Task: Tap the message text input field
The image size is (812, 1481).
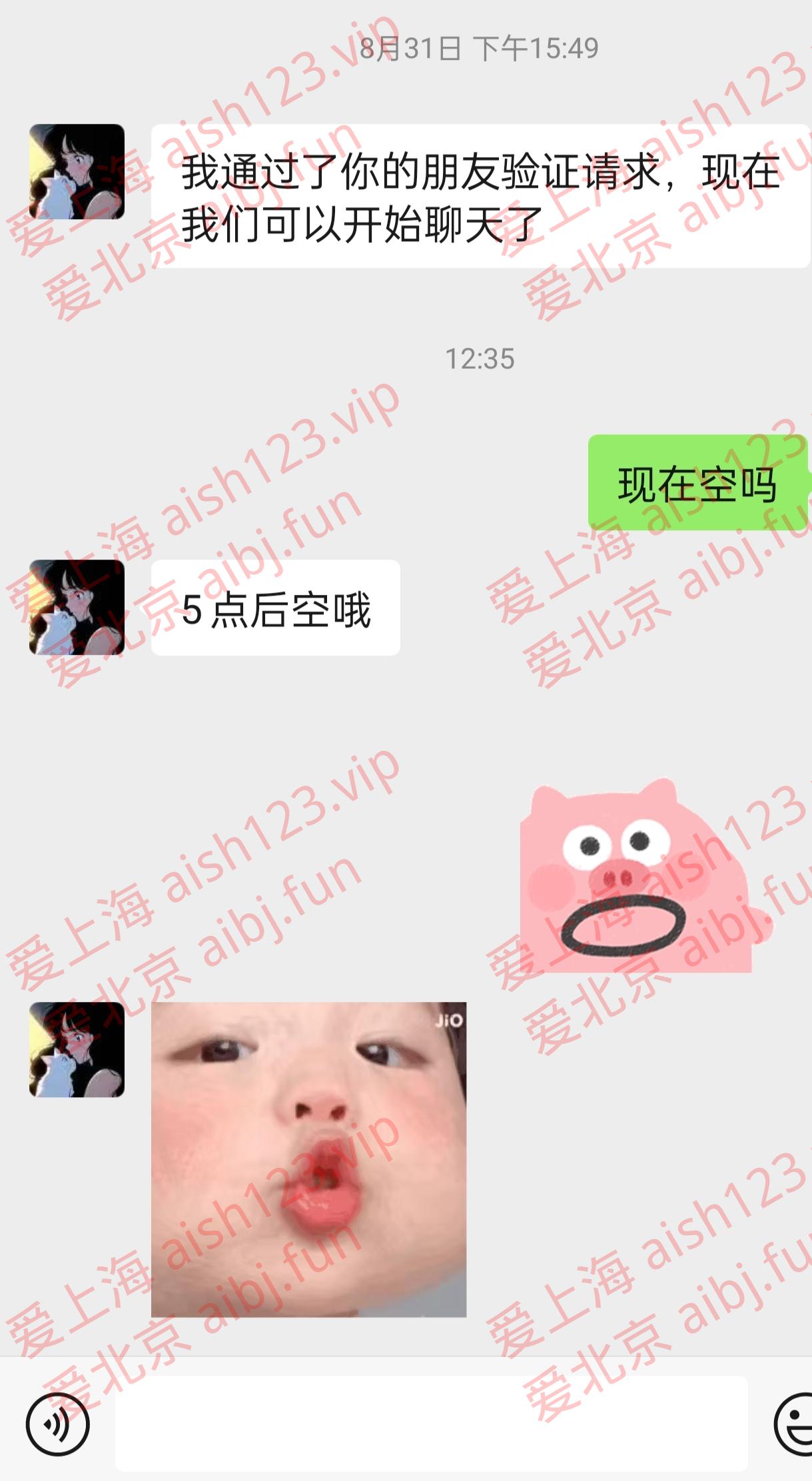Action: (430, 1424)
